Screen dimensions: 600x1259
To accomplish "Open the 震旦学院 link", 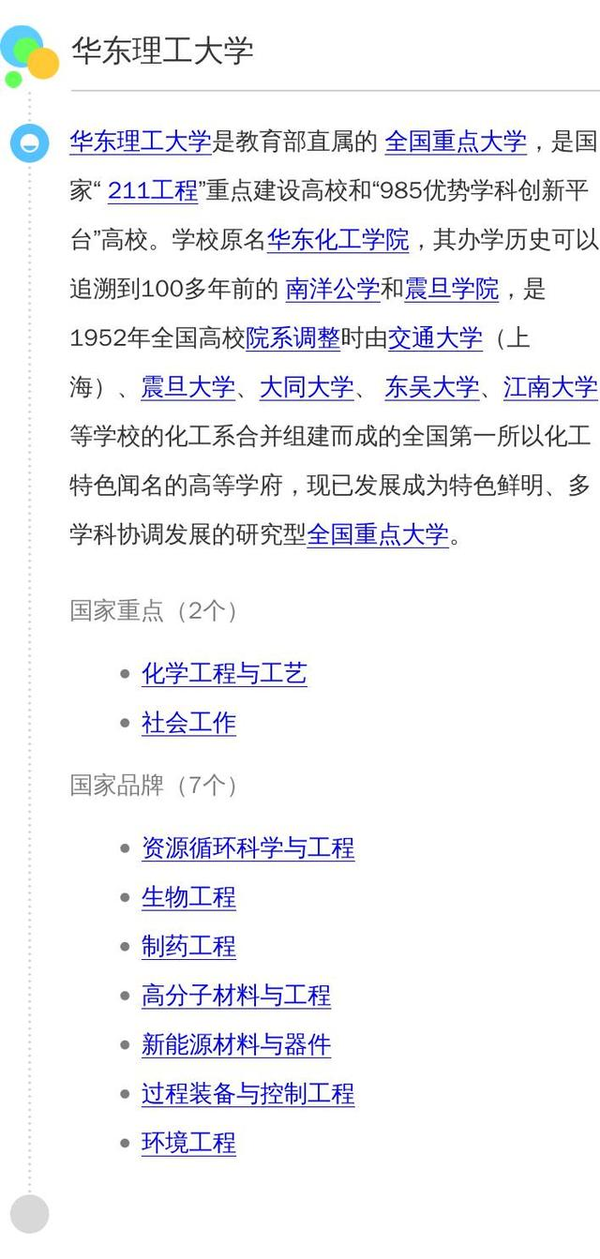I will point(451,289).
